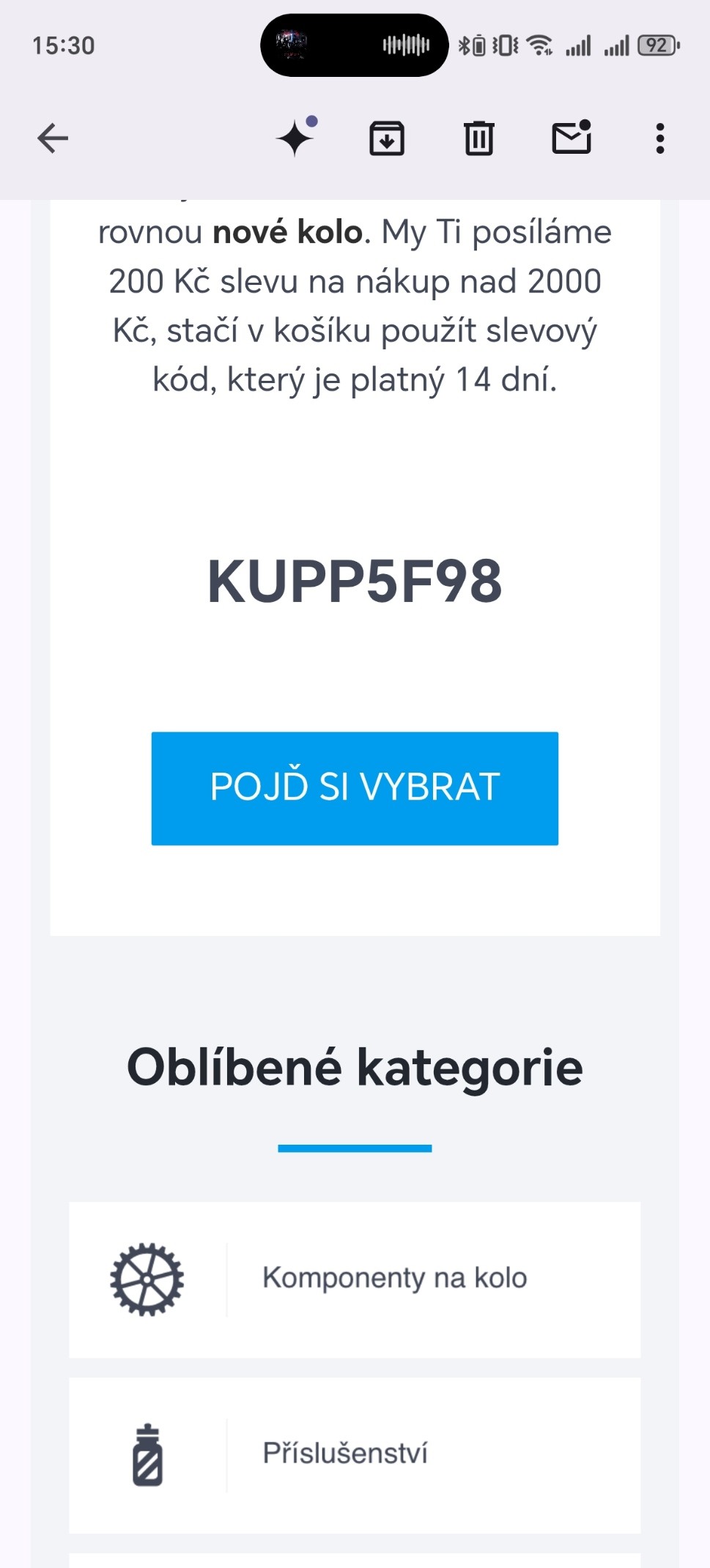Mark this email as unread
The height and width of the screenshot is (1568, 710).
click(x=572, y=138)
